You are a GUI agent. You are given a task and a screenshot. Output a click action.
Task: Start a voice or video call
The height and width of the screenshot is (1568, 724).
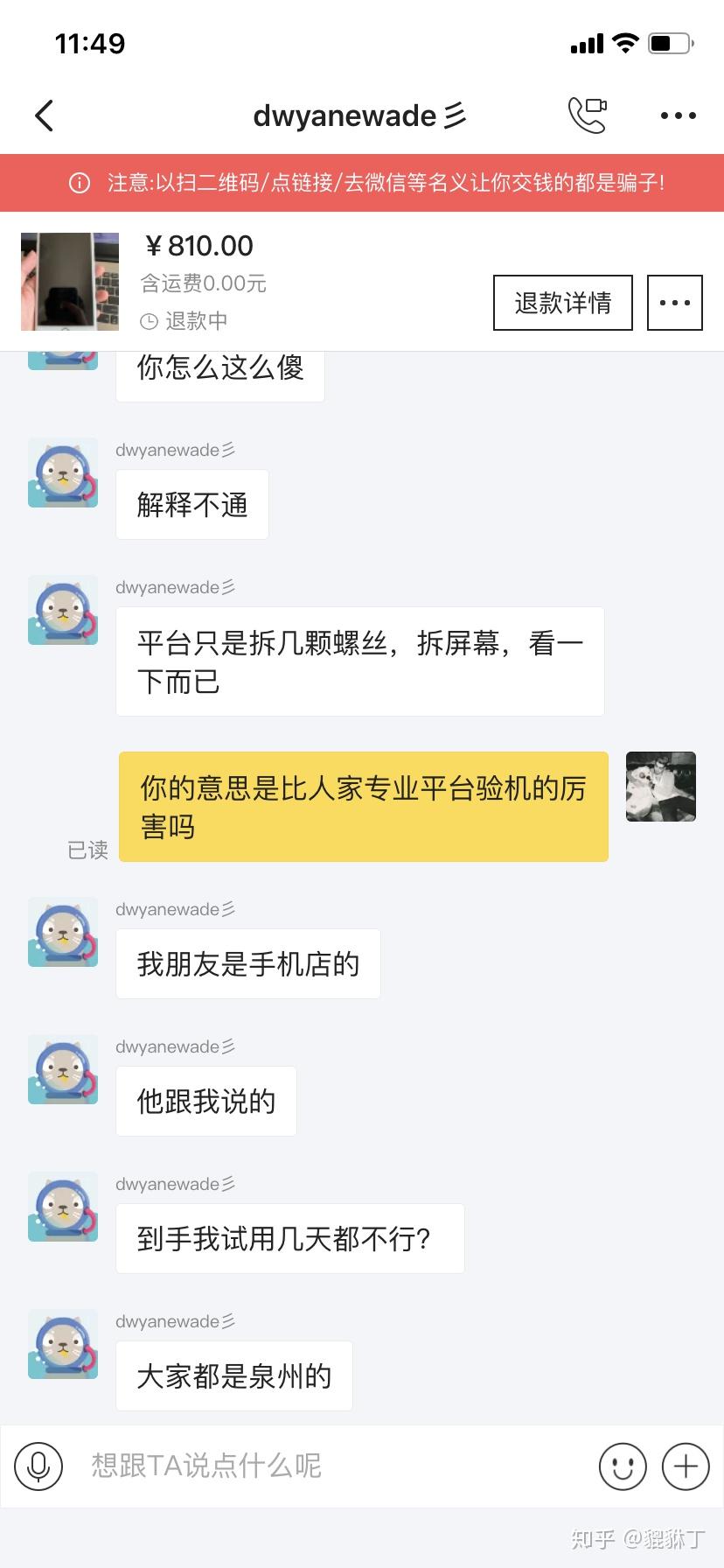pos(587,115)
